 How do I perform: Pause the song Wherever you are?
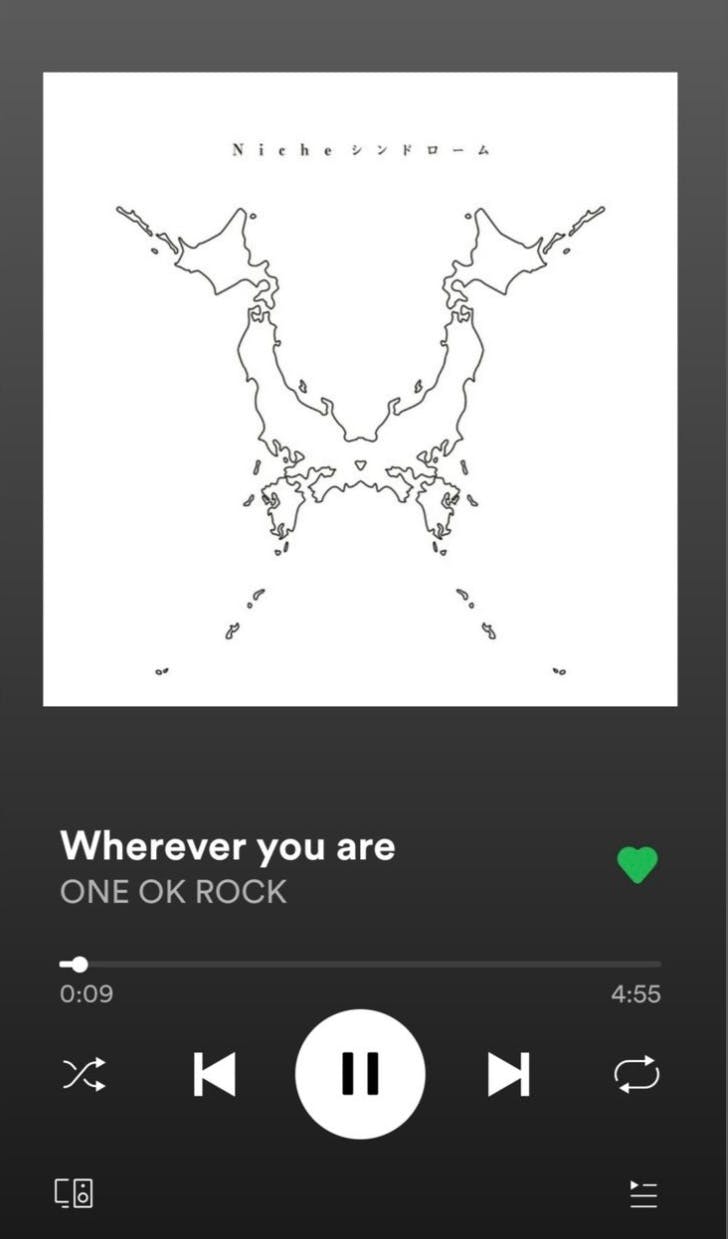360,1074
